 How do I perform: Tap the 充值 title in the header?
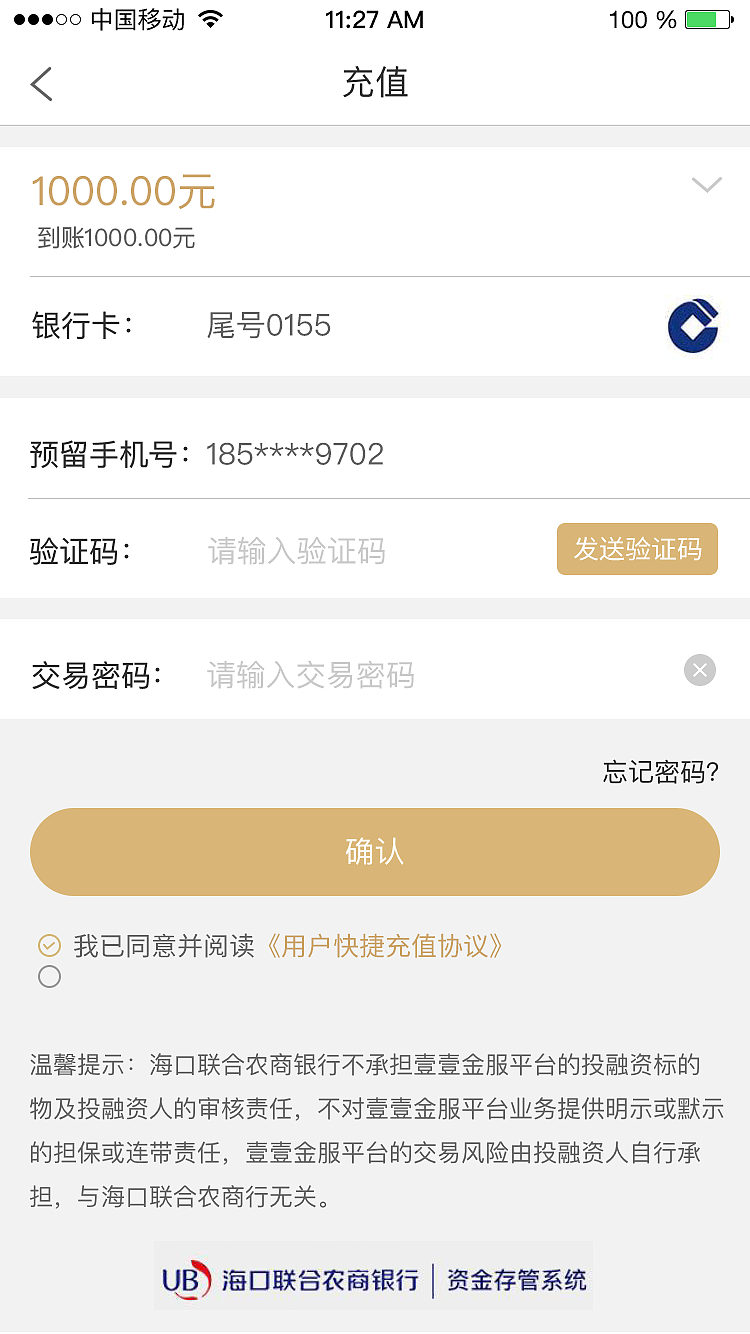click(x=375, y=84)
